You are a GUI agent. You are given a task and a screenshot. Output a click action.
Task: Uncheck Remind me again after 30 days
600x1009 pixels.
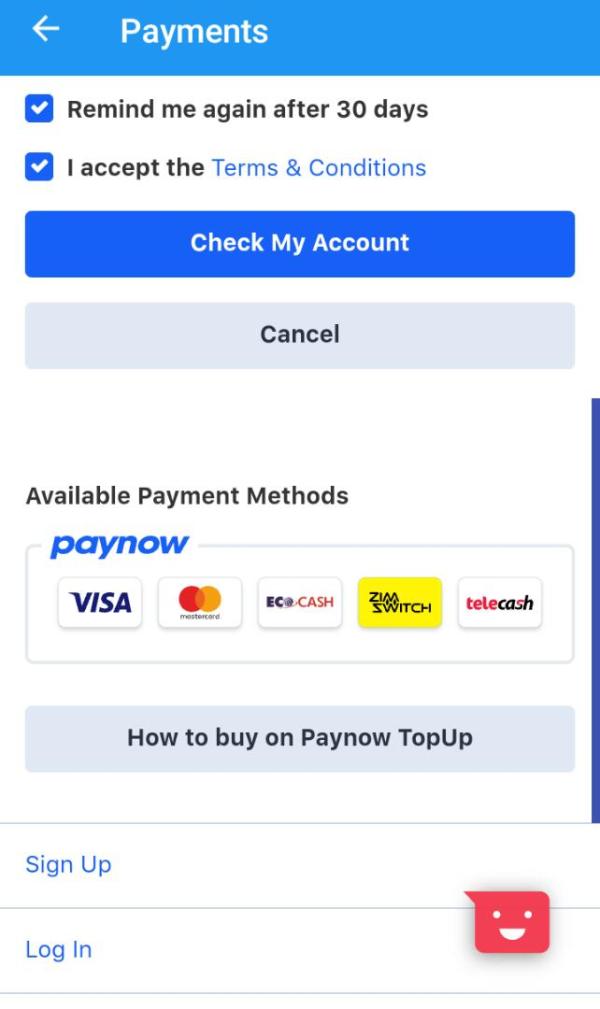click(39, 109)
